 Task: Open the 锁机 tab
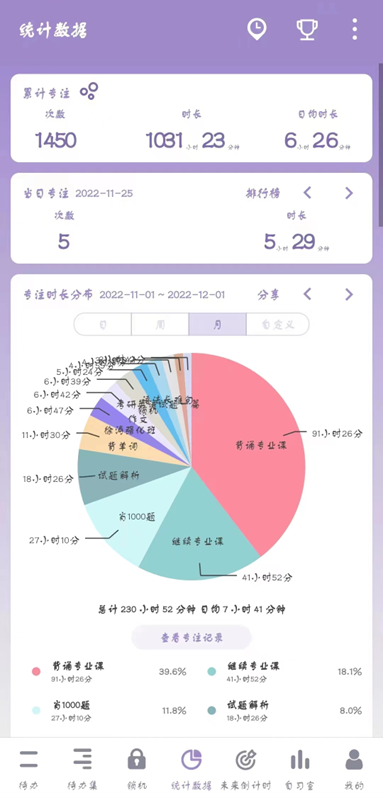[136, 768]
